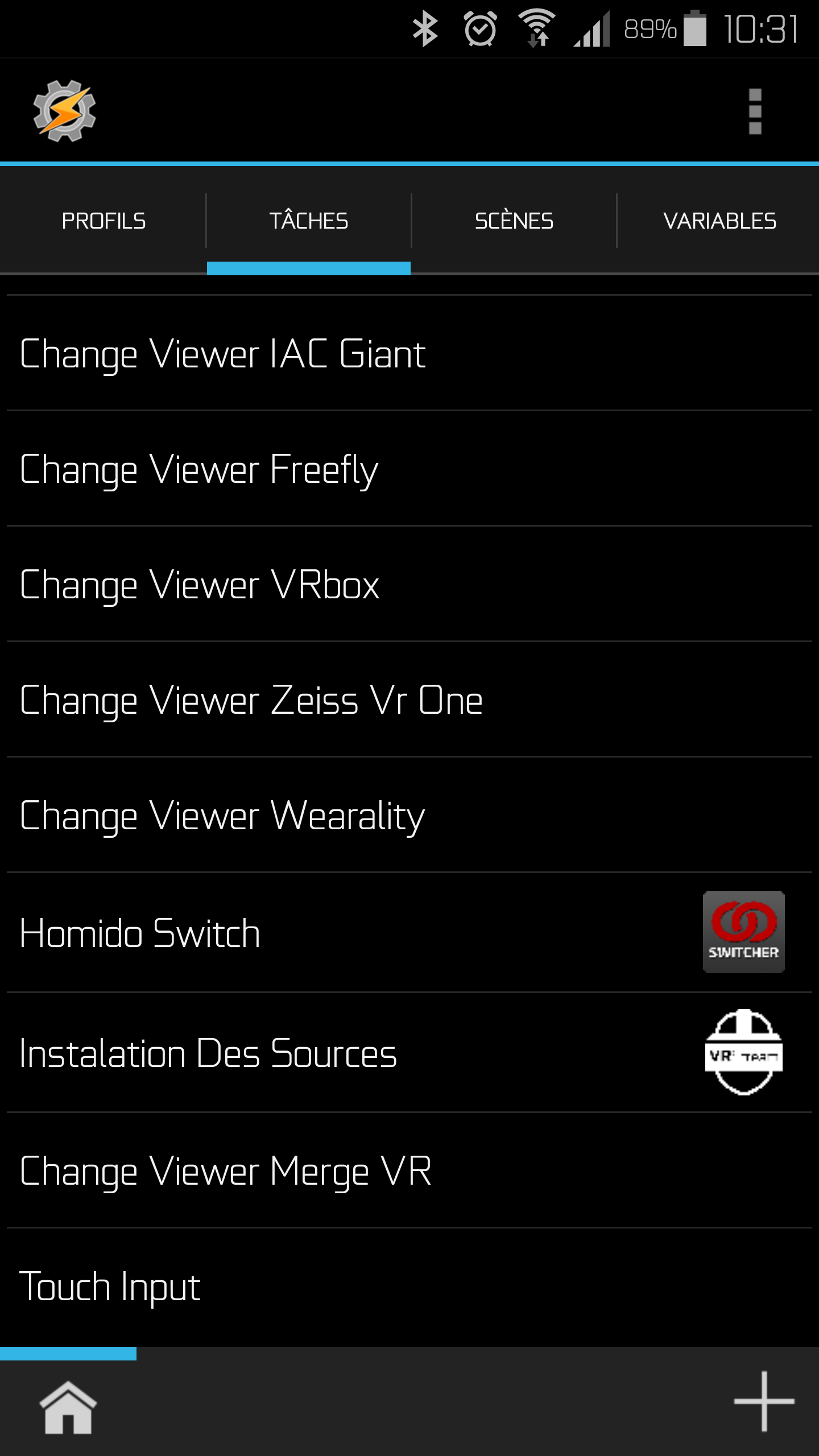Tap the home project icon
Screen dimensions: 819x1456
pyautogui.click(x=68, y=1407)
